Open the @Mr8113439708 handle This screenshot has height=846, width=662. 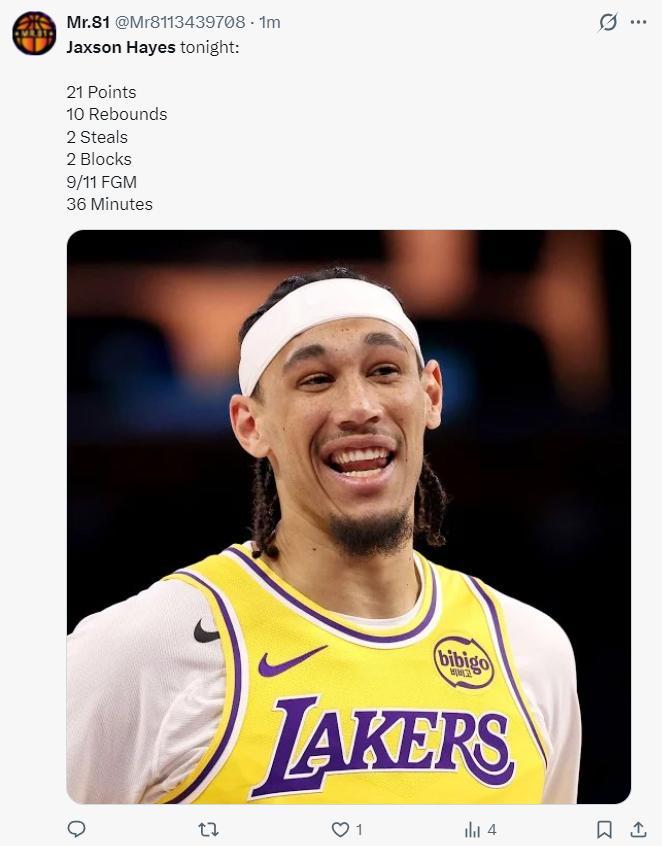(180, 22)
